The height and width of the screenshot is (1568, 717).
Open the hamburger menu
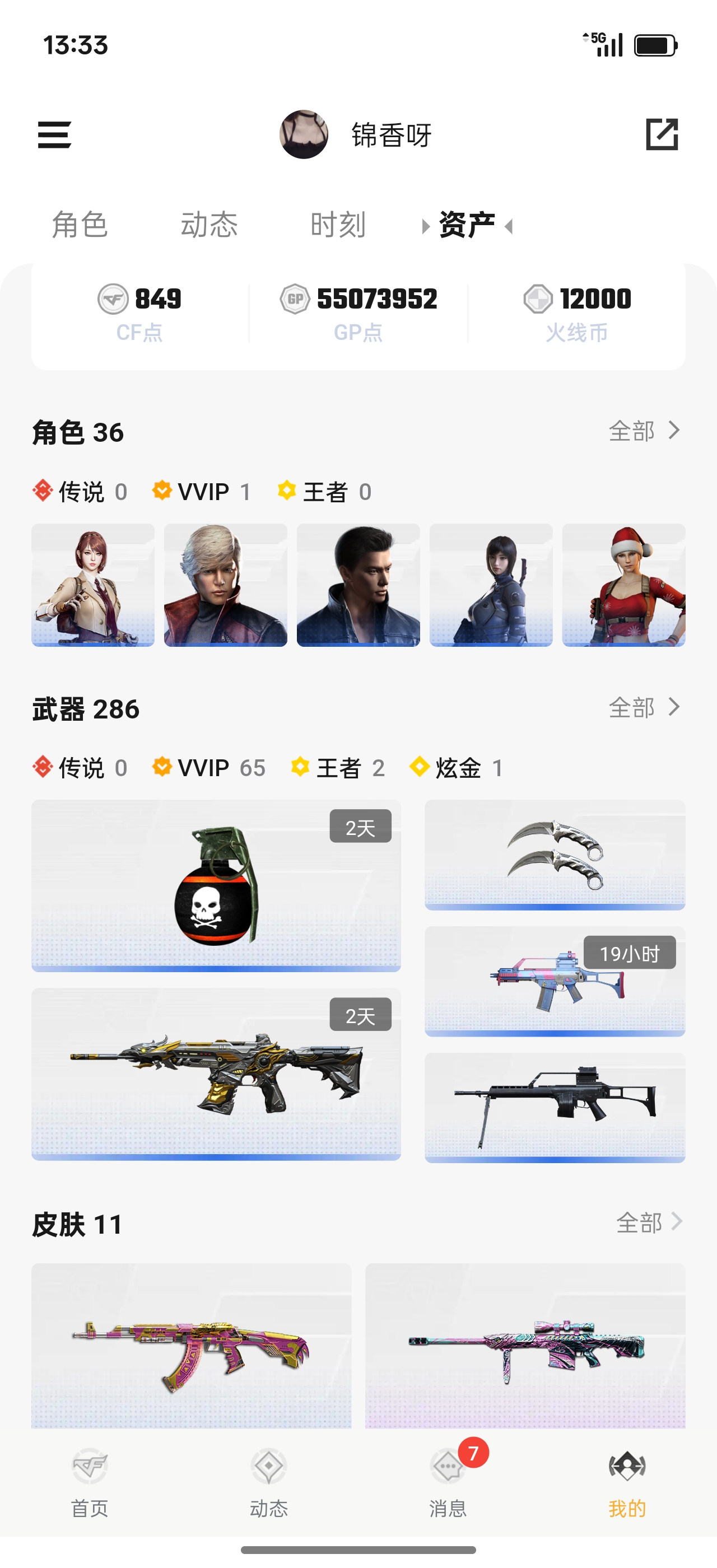(54, 134)
